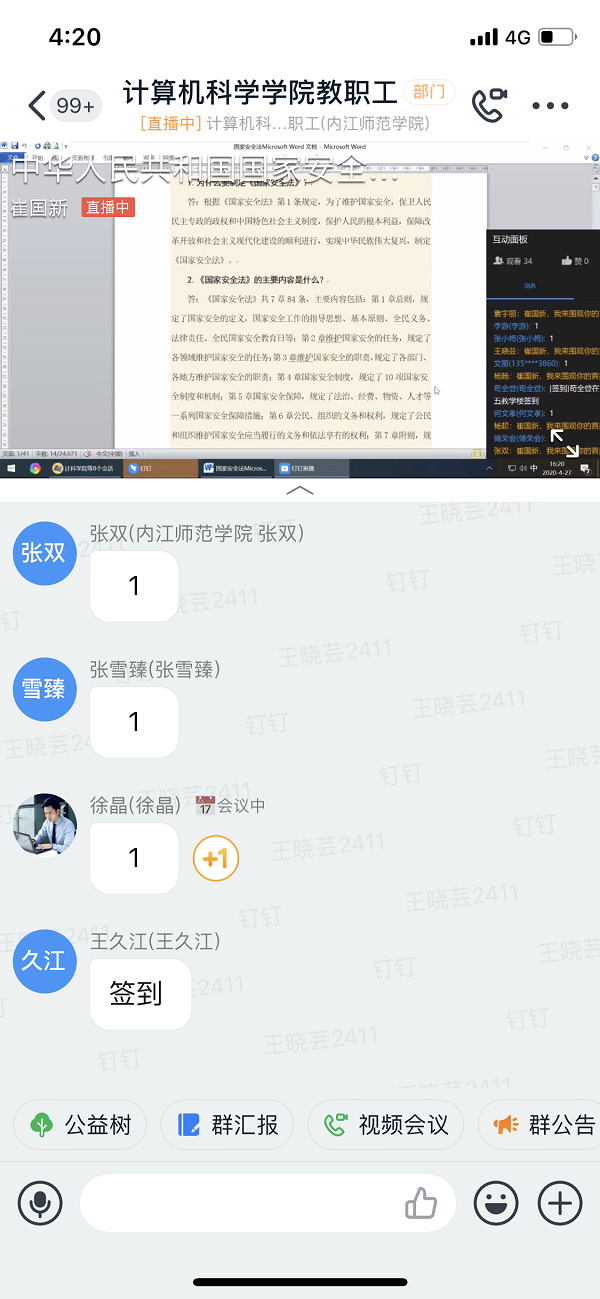Open 王久江's avatar profile
Viewport: 600px width, 1299px height.
45,961
